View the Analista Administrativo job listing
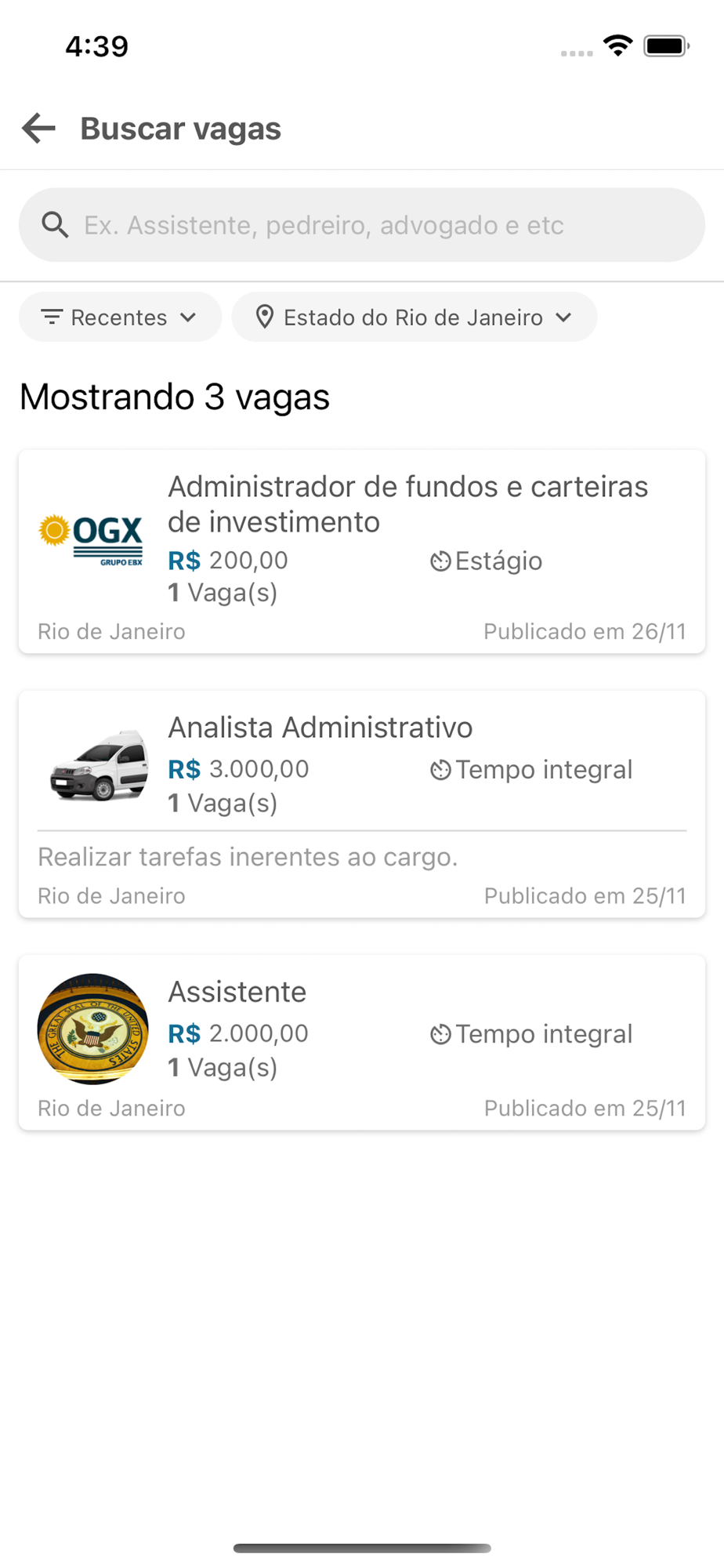This screenshot has width=724, height=1568. coord(362,804)
